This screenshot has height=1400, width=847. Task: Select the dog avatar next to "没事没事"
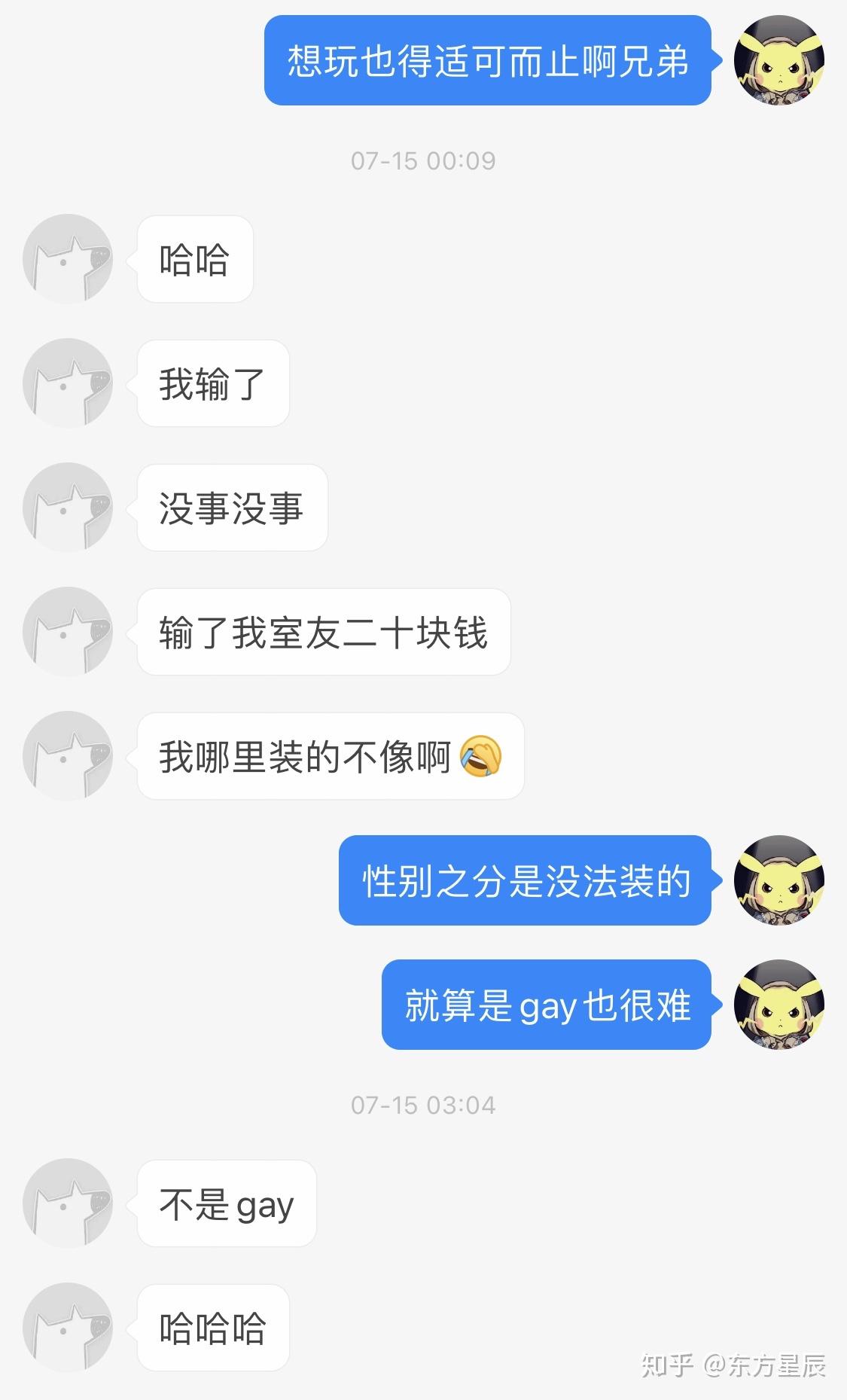tap(68, 508)
